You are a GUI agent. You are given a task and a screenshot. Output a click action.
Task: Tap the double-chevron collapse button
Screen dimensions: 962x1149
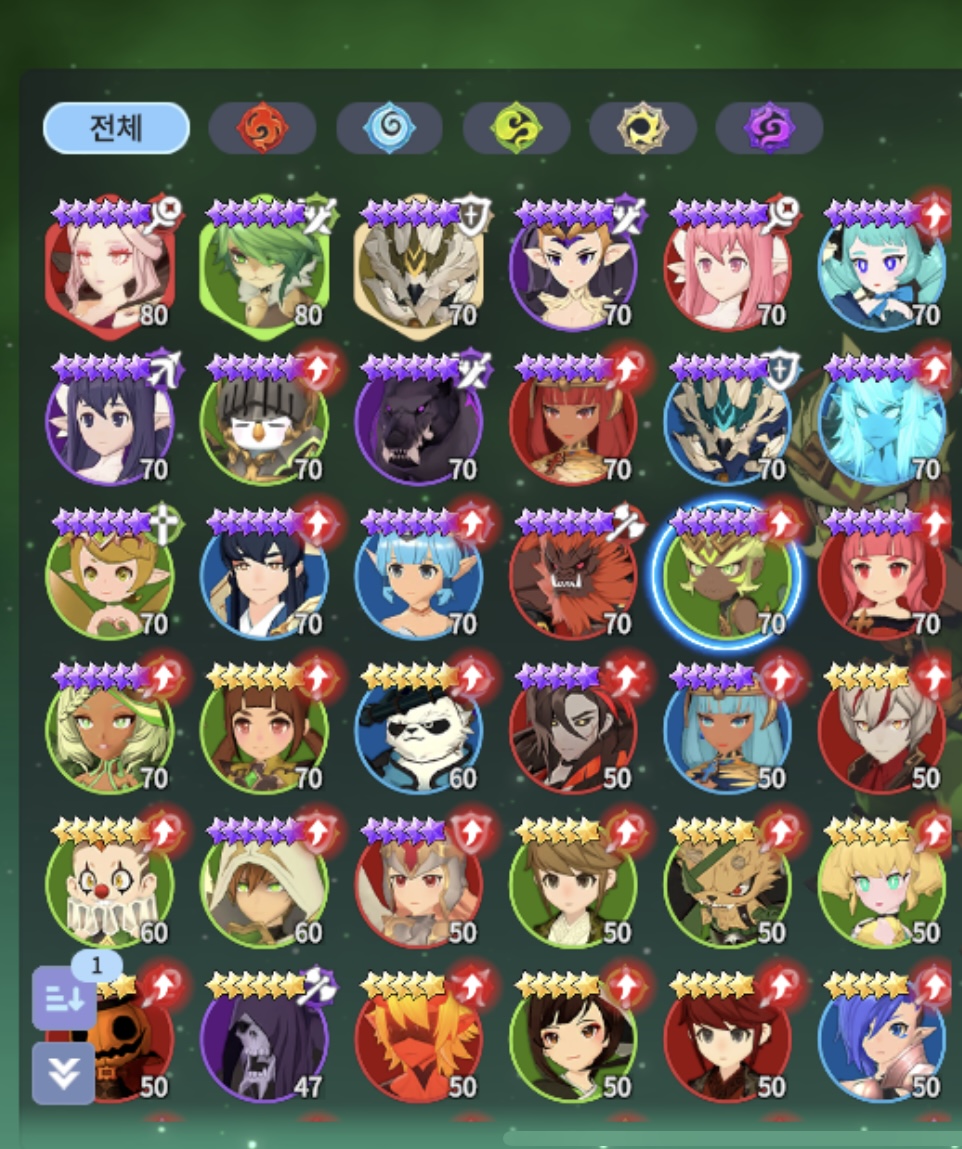tap(64, 1073)
